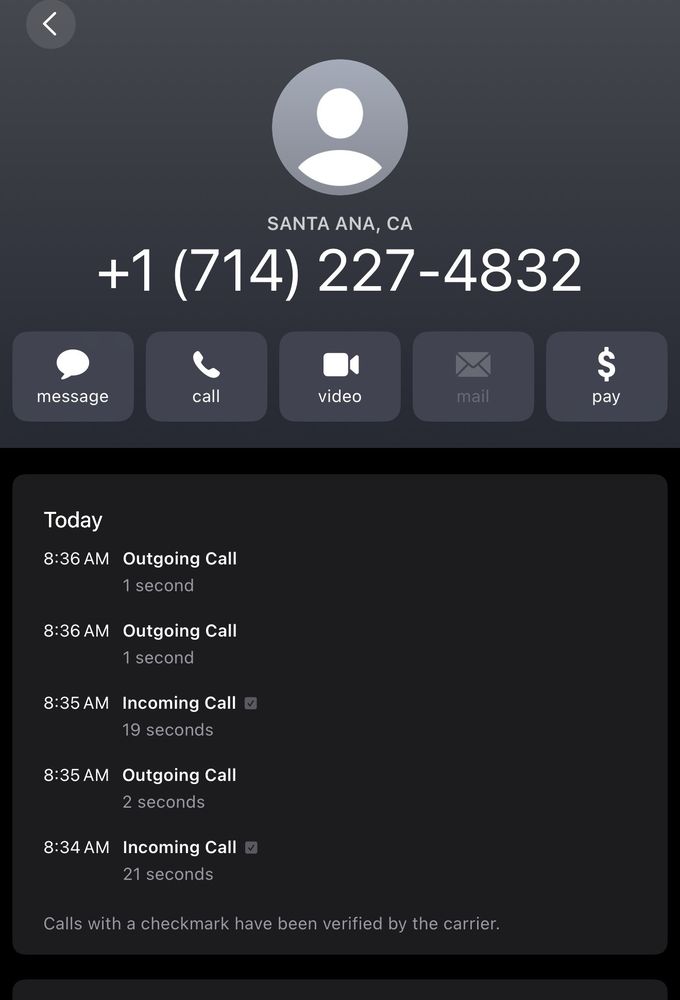Tap the pay button
Viewport: 680px width, 1000px height.
click(606, 376)
